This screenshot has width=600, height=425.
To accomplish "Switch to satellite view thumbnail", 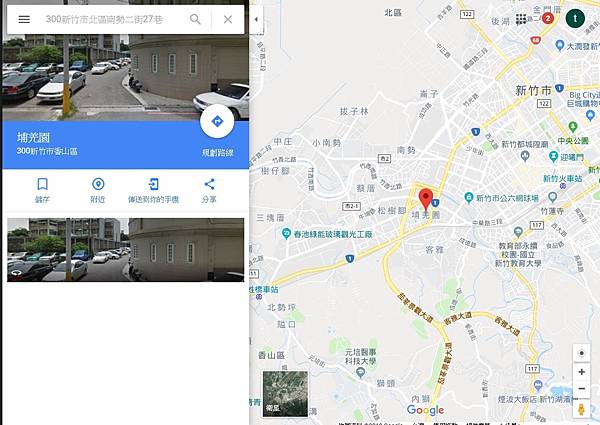I will tap(286, 393).
